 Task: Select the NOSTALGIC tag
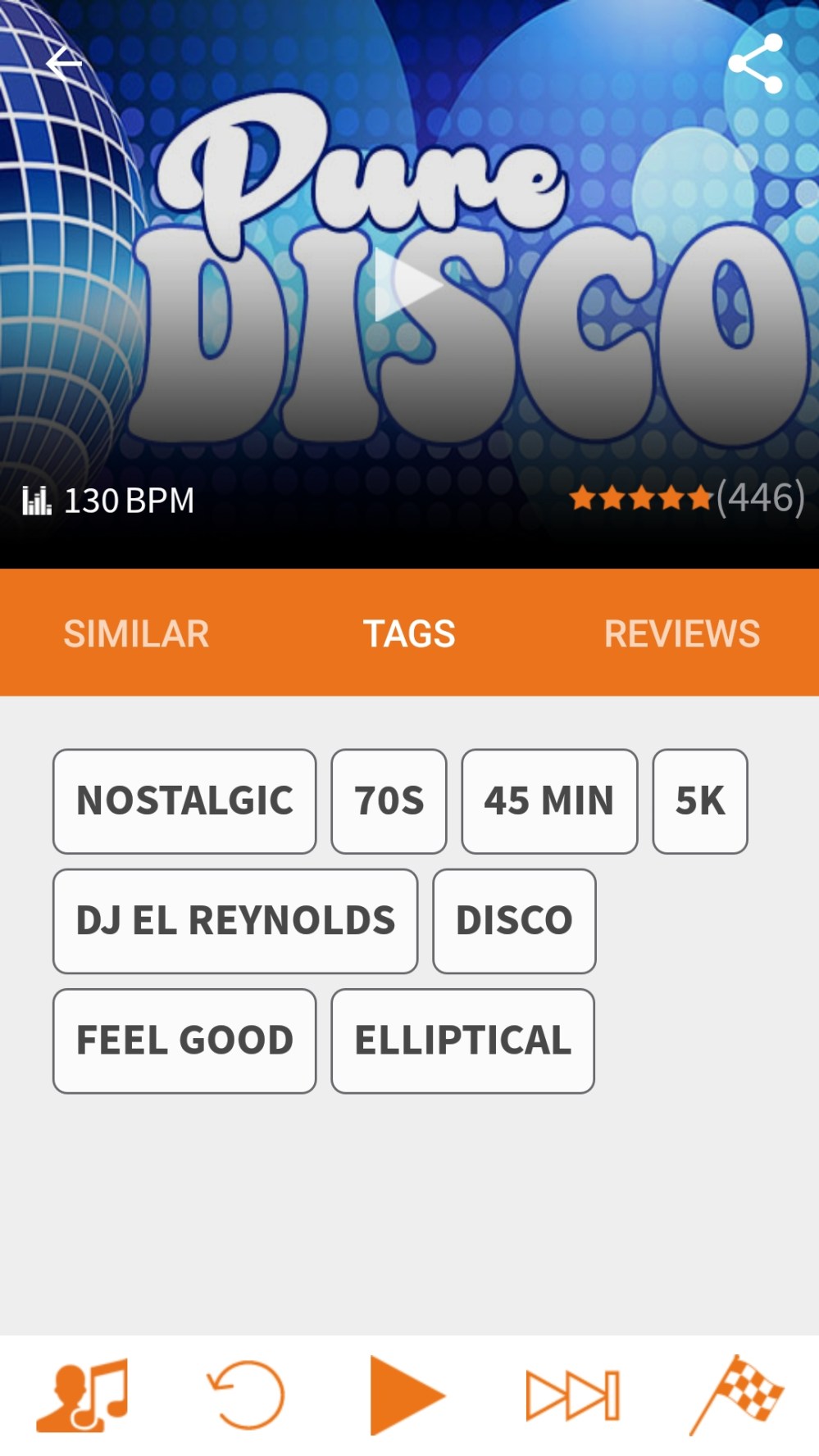pyautogui.click(x=184, y=801)
